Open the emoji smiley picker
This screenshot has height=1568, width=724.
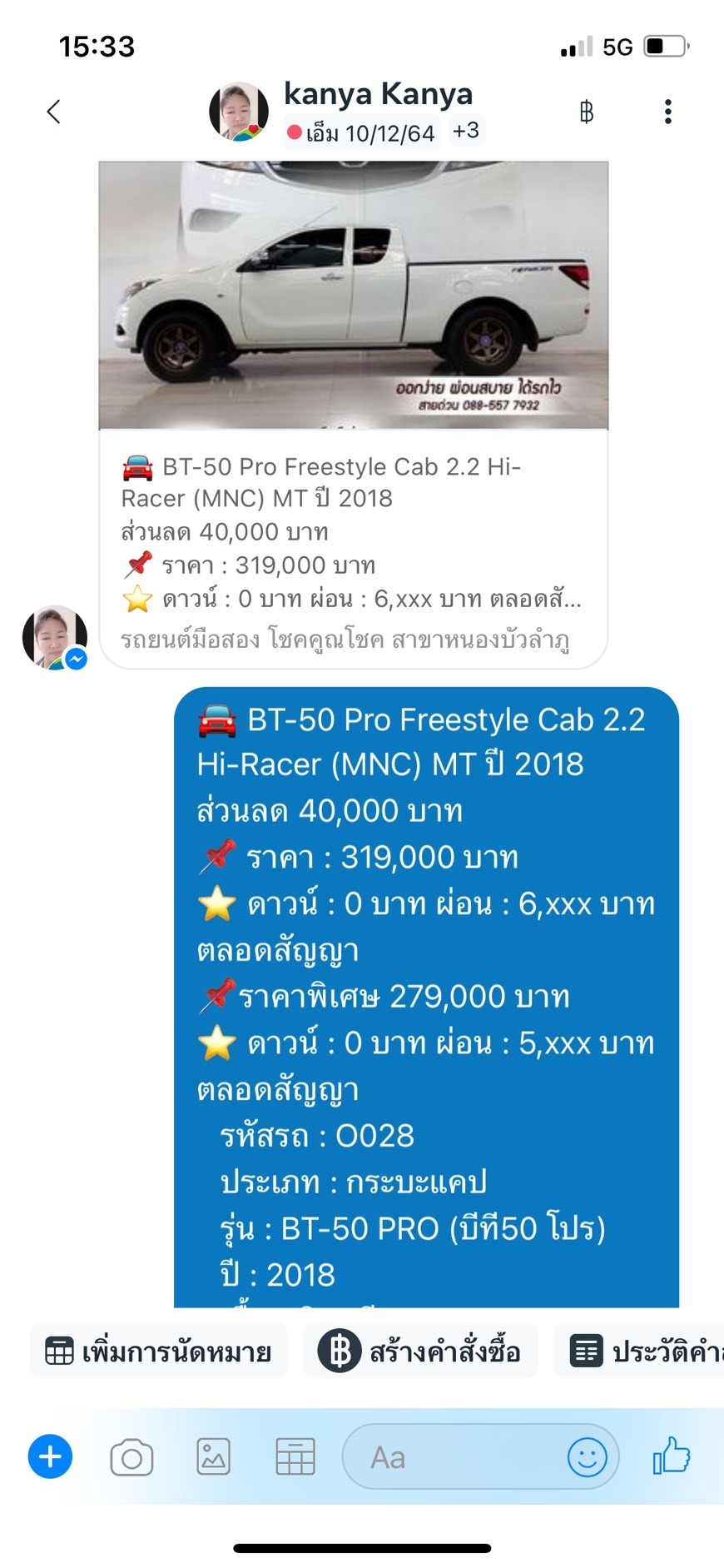click(x=588, y=1457)
